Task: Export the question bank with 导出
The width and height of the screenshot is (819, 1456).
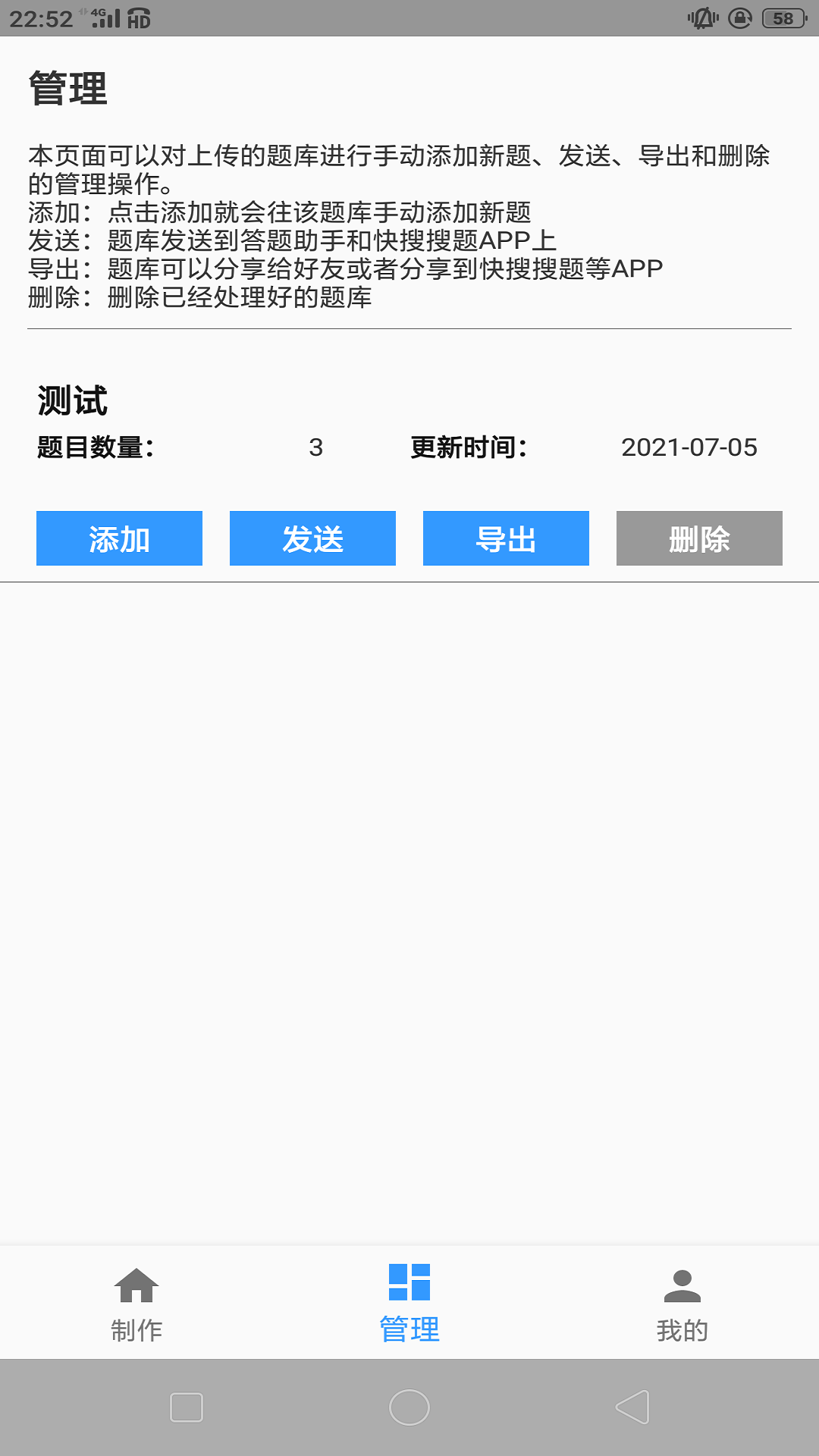Action: pyautogui.click(x=505, y=538)
